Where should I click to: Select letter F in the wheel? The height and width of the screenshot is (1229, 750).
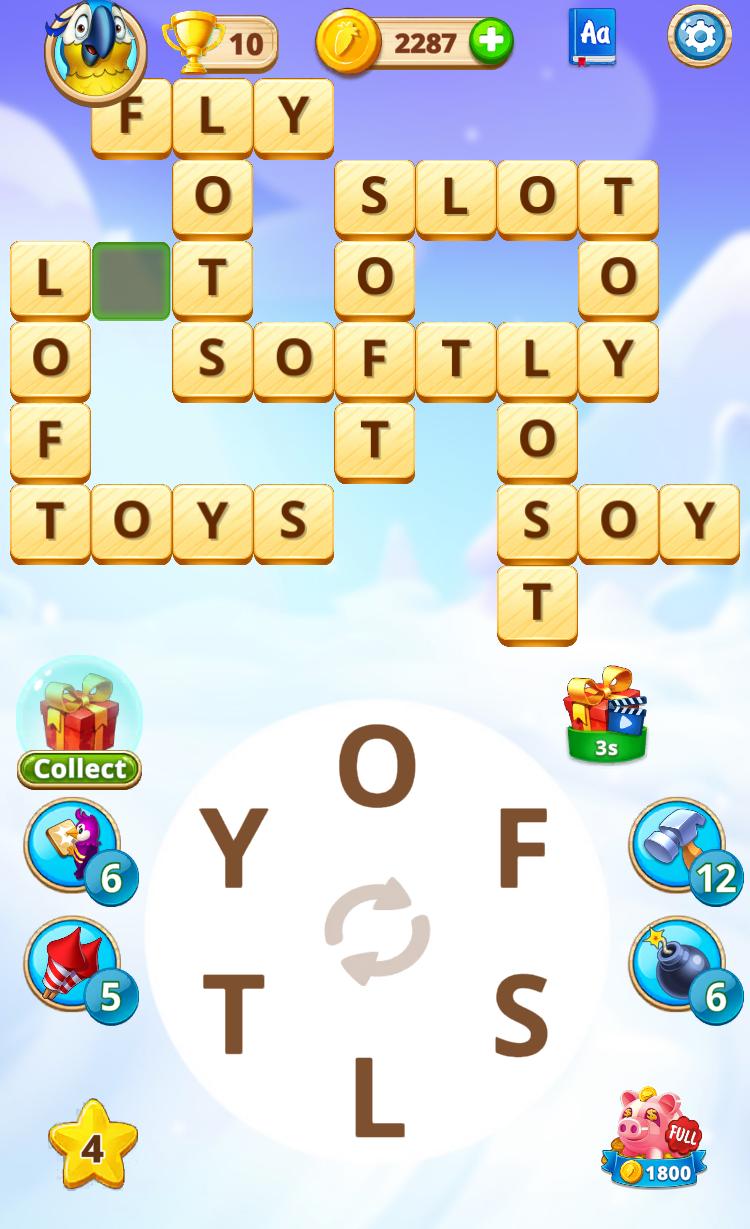coord(522,849)
